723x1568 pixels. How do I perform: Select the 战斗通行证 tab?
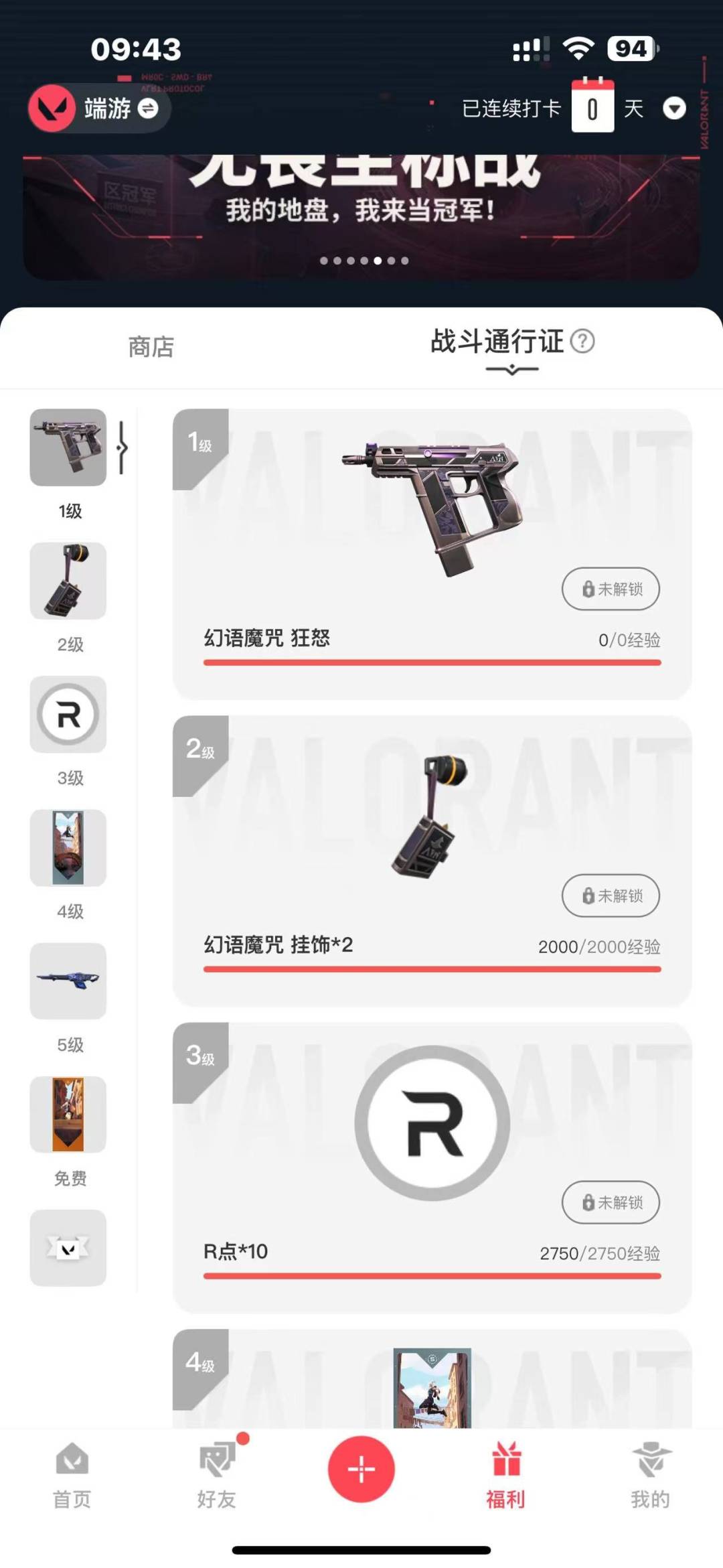point(497,342)
